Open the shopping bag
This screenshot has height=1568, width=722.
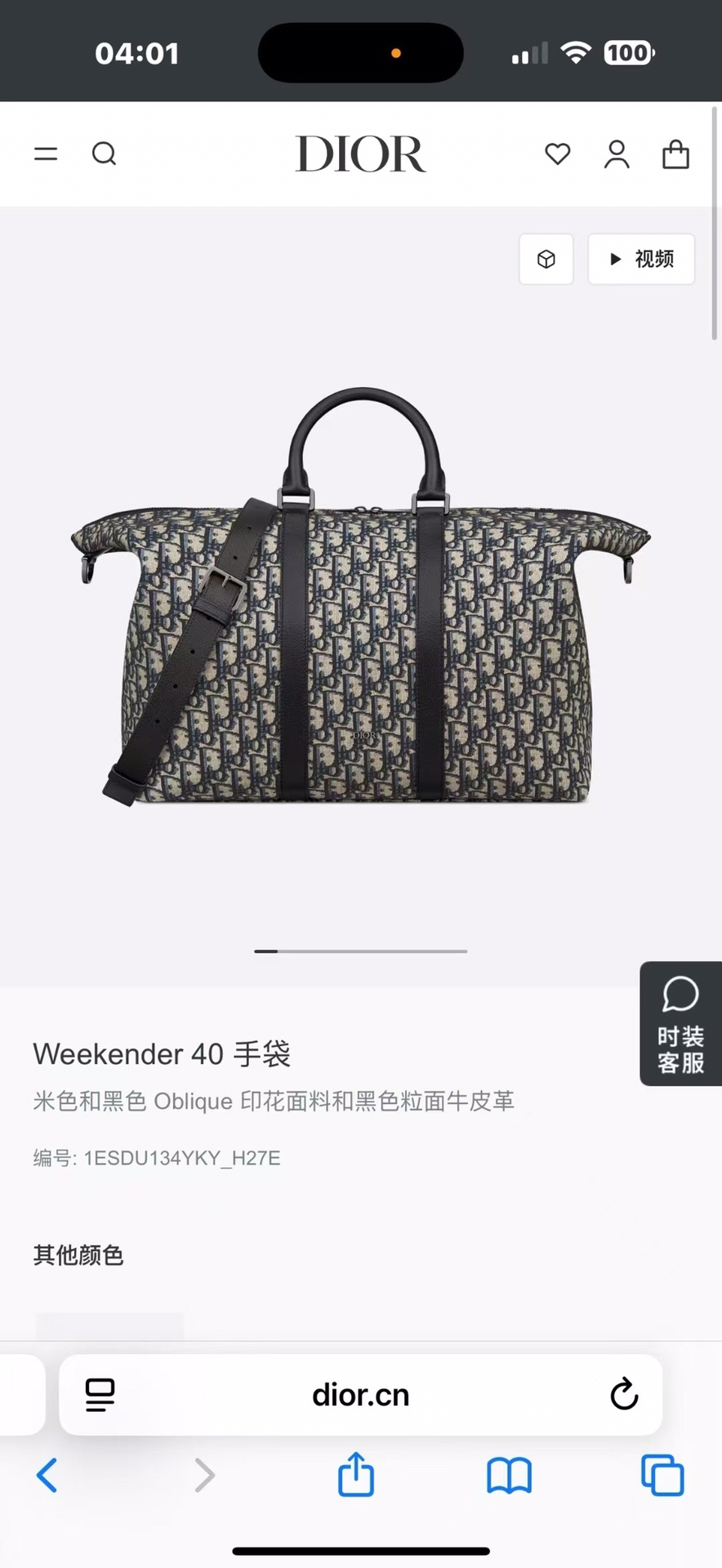(675, 154)
